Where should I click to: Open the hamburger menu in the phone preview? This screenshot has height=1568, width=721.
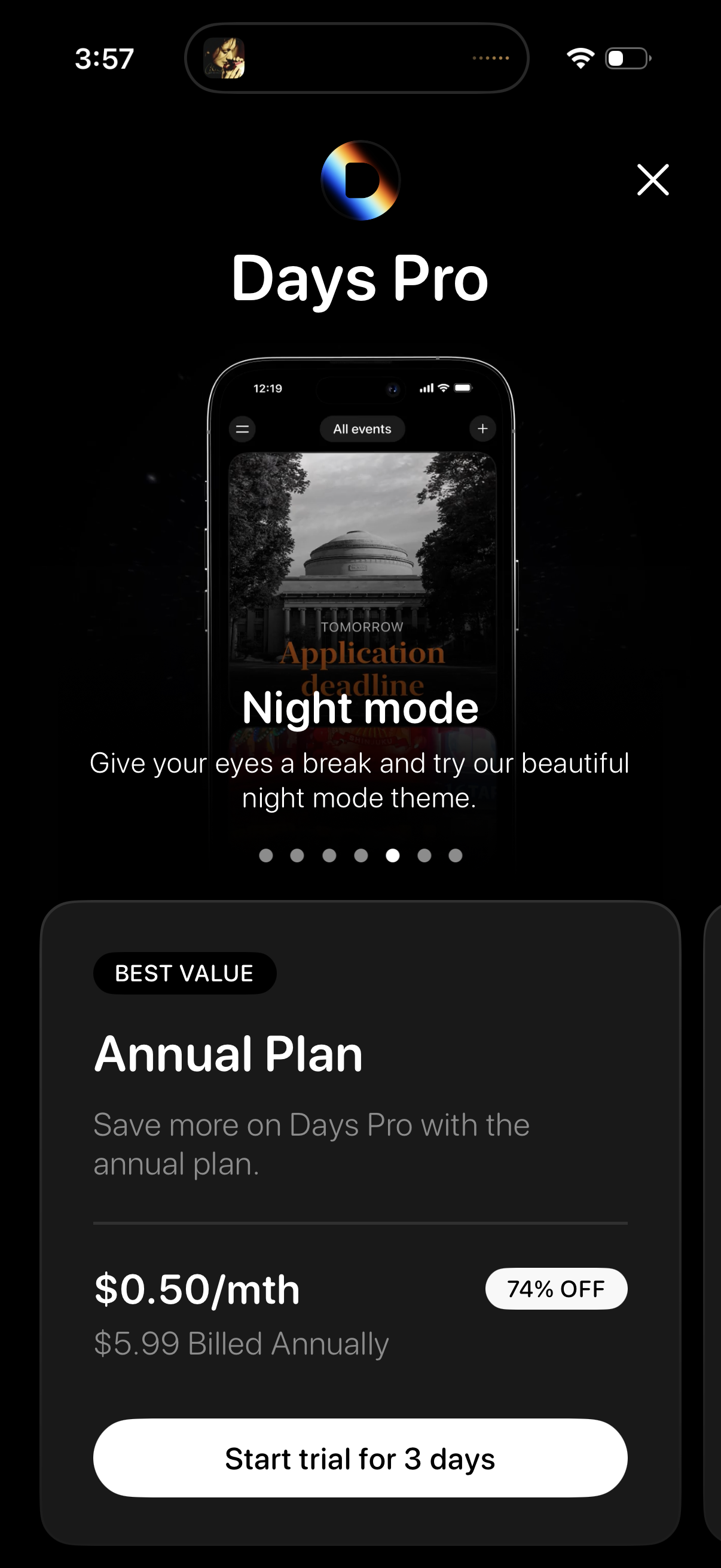(242, 429)
